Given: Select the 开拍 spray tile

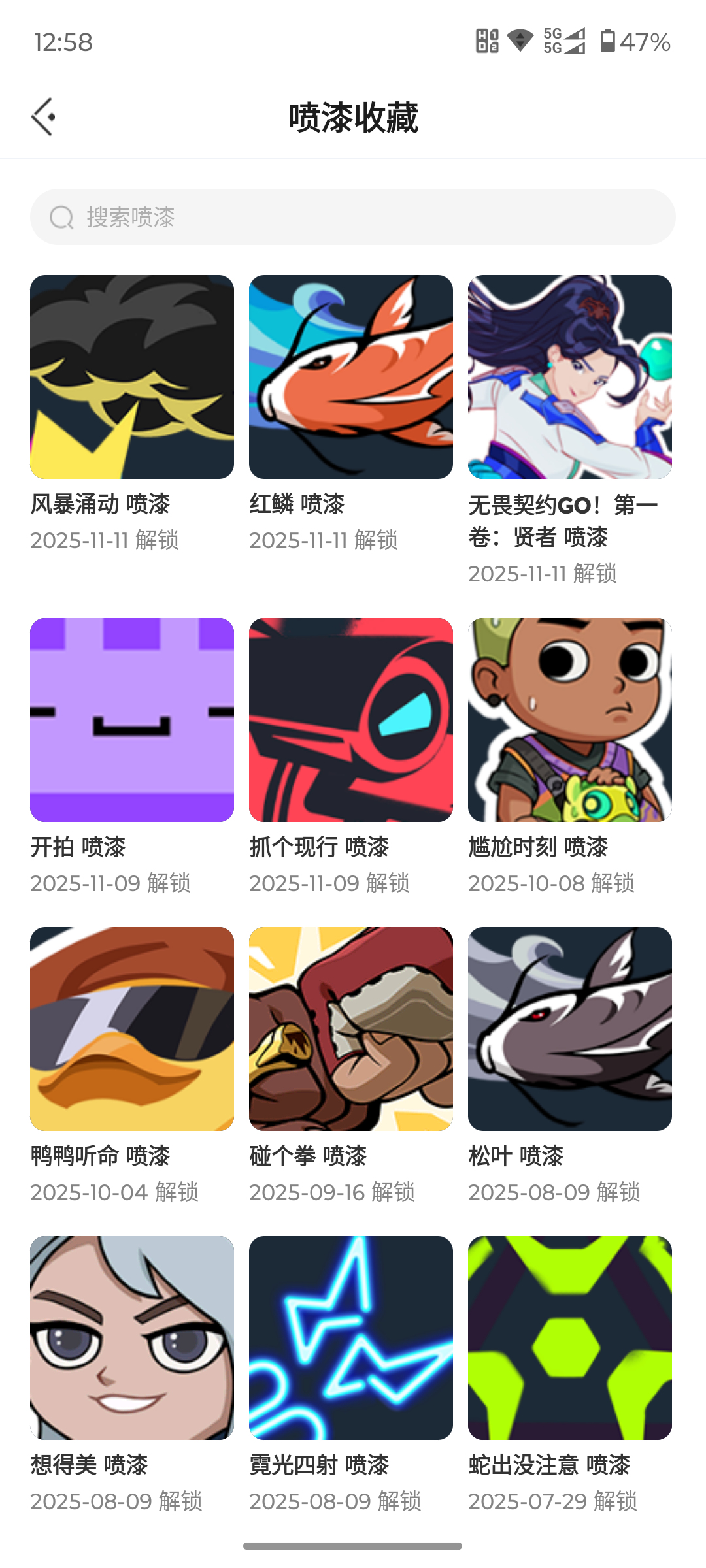Looking at the screenshot, I should (132, 720).
